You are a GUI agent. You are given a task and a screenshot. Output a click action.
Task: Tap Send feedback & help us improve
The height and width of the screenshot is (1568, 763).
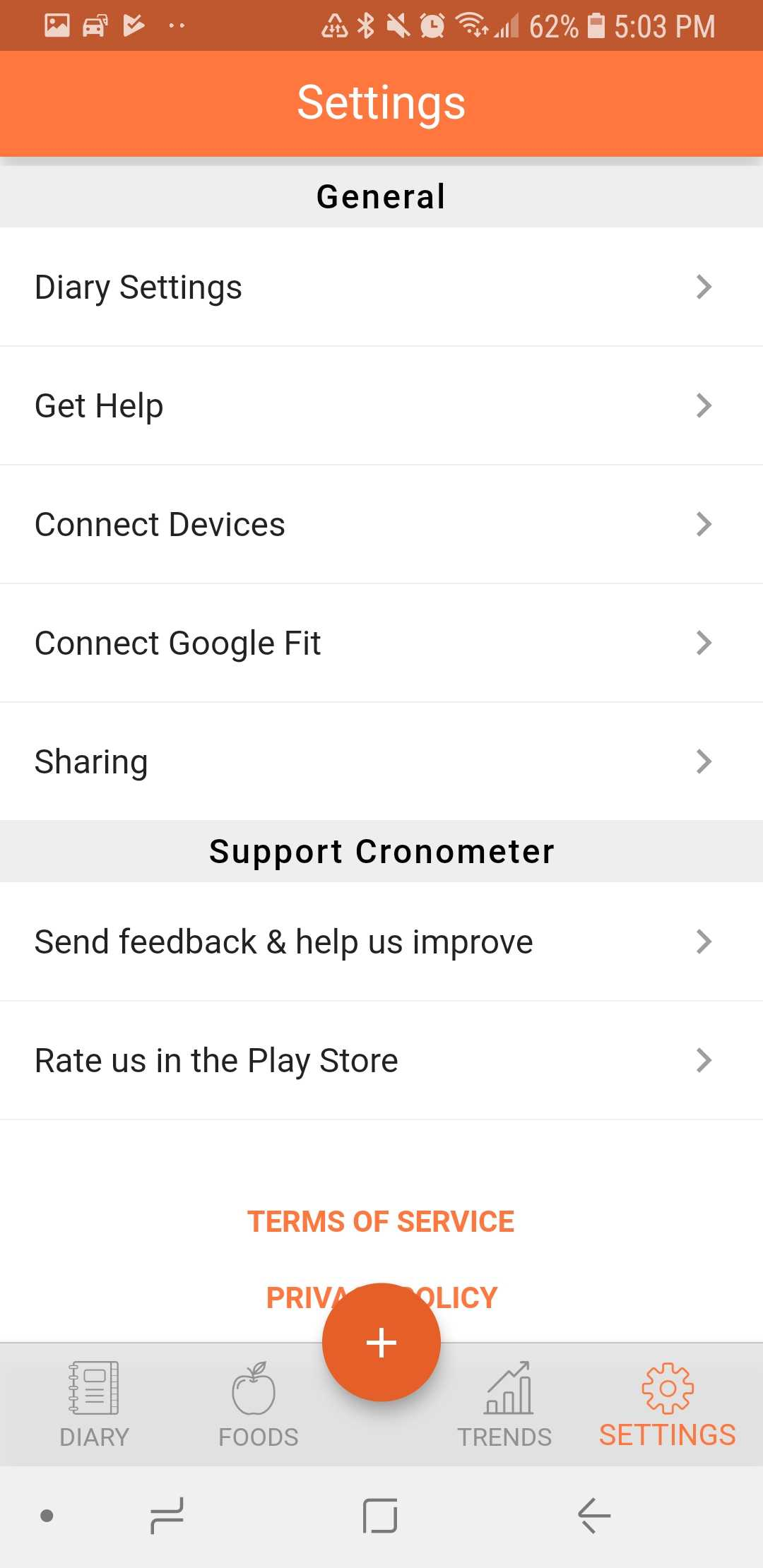[x=381, y=942]
